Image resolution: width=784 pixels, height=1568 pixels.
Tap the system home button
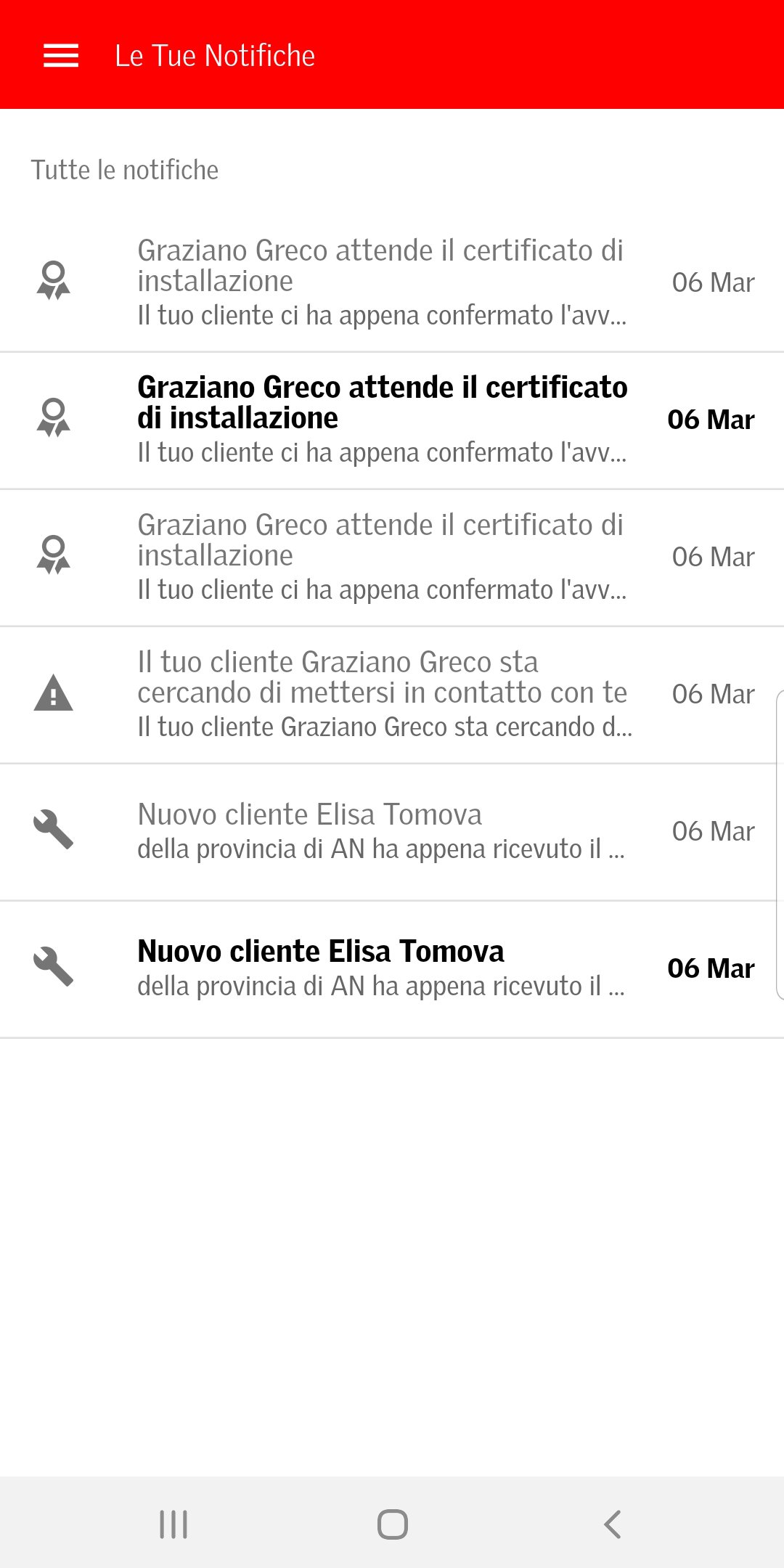pyautogui.click(x=392, y=1524)
